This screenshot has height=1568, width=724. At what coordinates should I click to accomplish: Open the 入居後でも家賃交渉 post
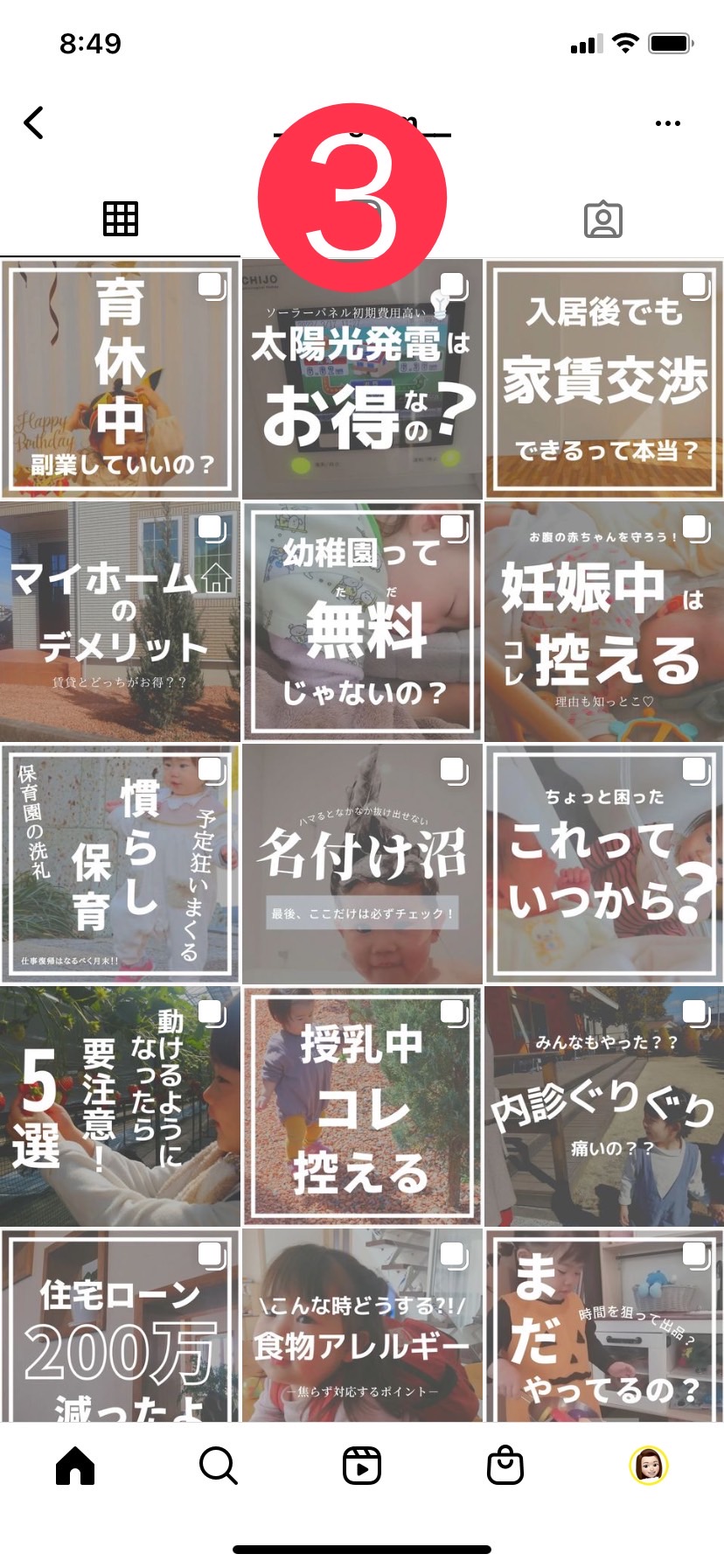pos(604,379)
